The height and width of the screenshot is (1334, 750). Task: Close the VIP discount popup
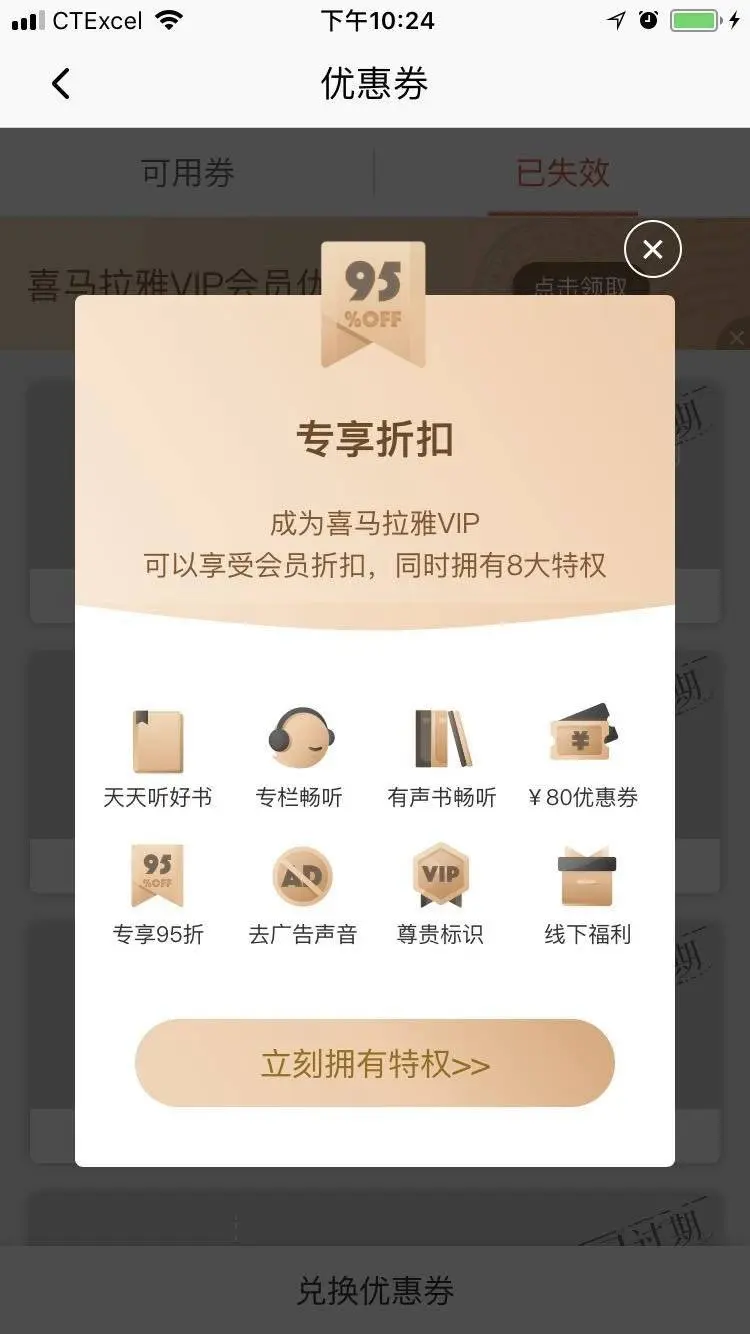click(x=652, y=250)
